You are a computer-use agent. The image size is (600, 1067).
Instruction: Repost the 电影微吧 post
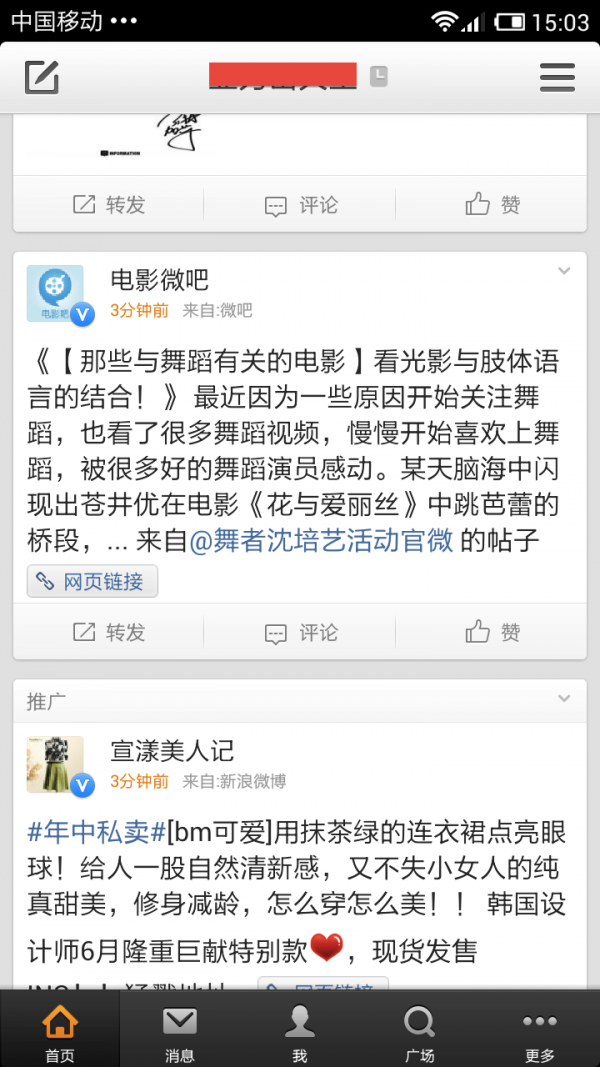[x=109, y=632]
